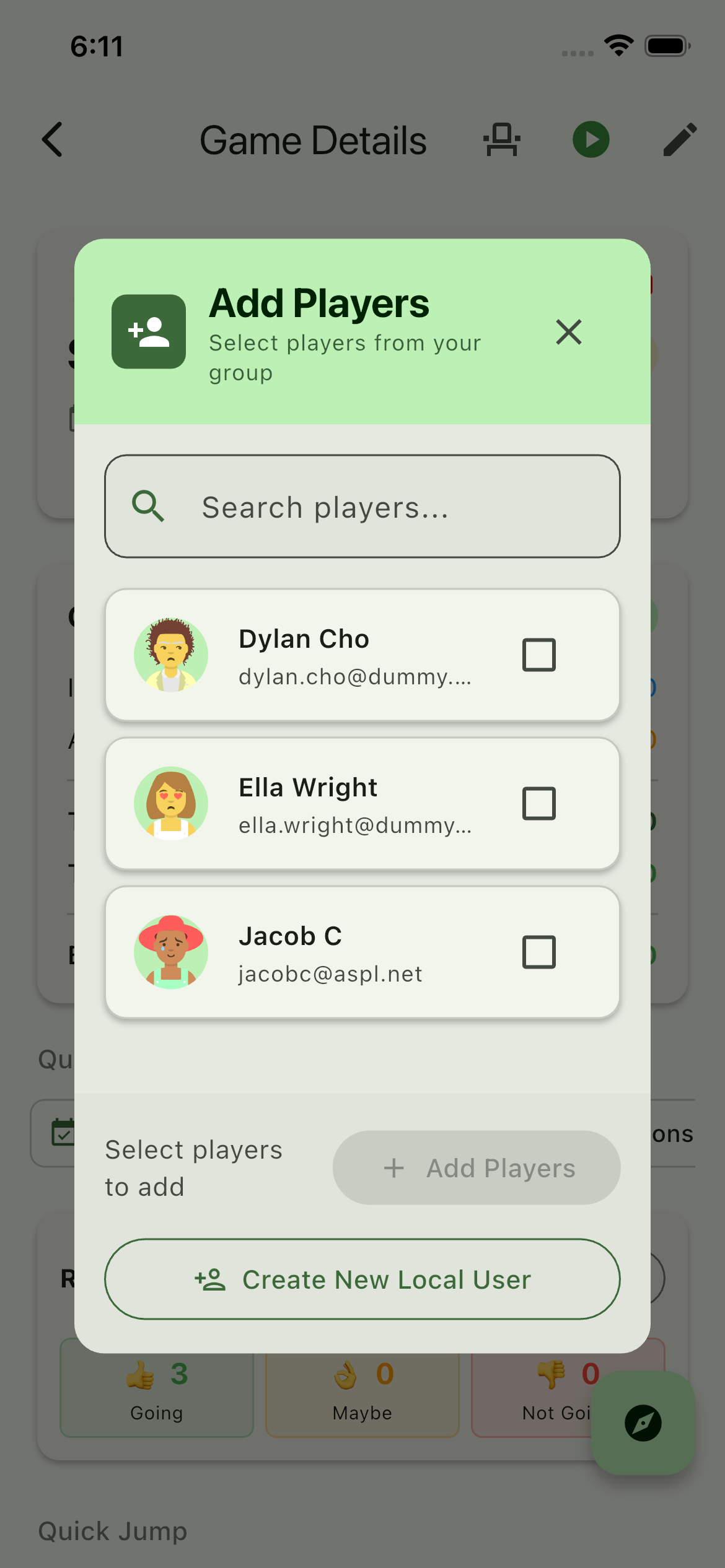Close the Add Players dialog
The image size is (725, 1568).
(x=568, y=332)
